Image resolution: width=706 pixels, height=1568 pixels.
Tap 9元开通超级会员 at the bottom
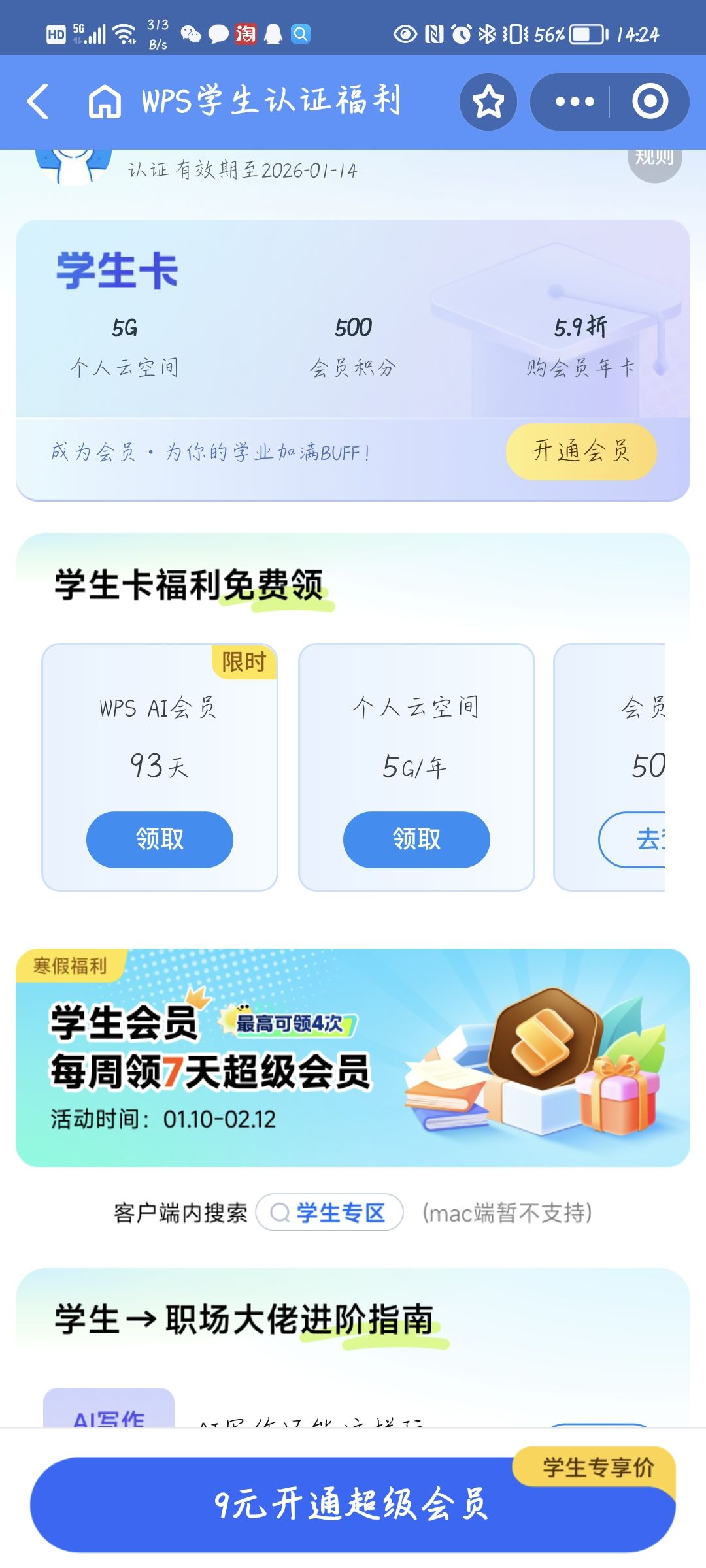coord(353,1504)
